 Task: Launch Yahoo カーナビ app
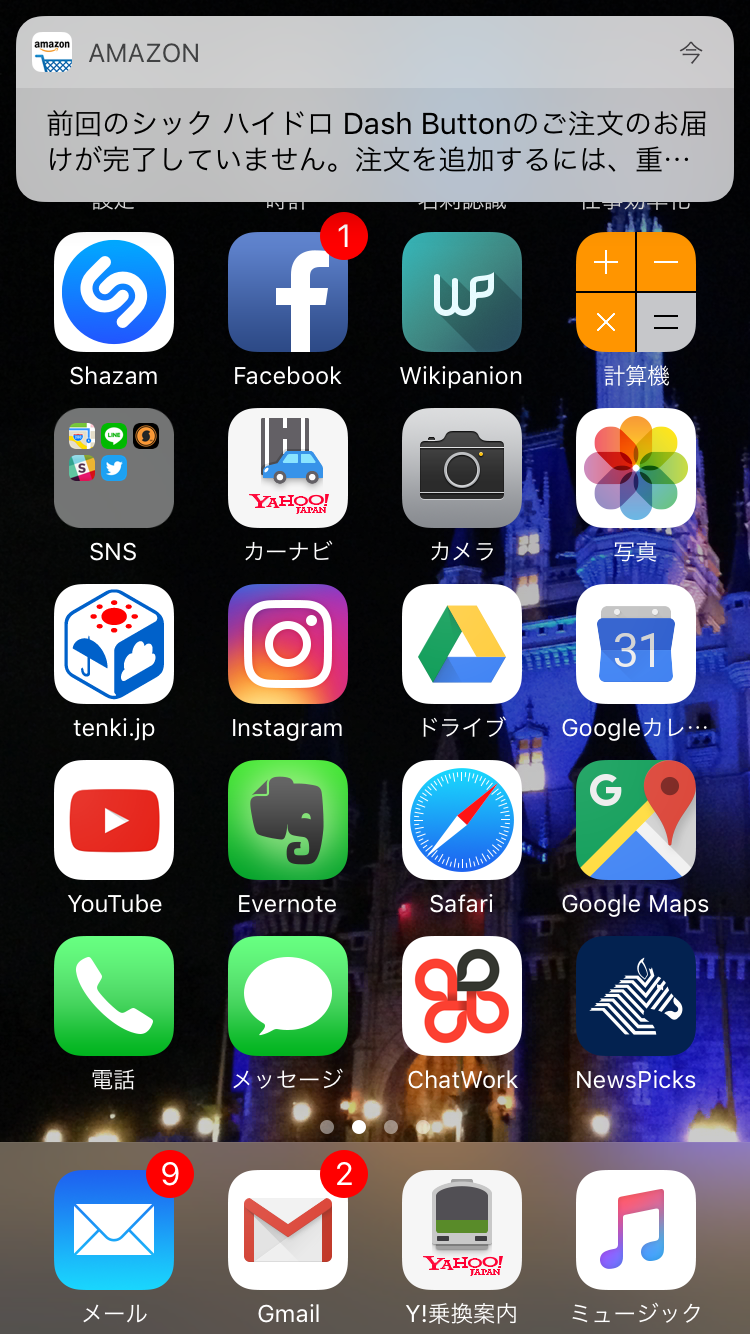coord(288,468)
